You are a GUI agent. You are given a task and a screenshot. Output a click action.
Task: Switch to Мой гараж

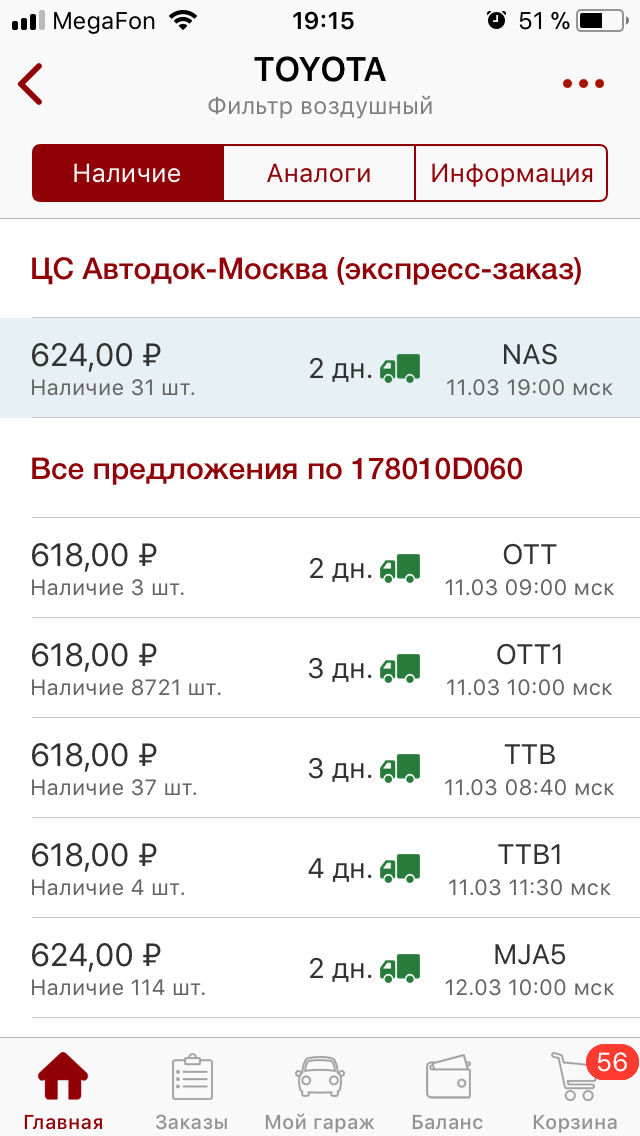tap(320, 1088)
